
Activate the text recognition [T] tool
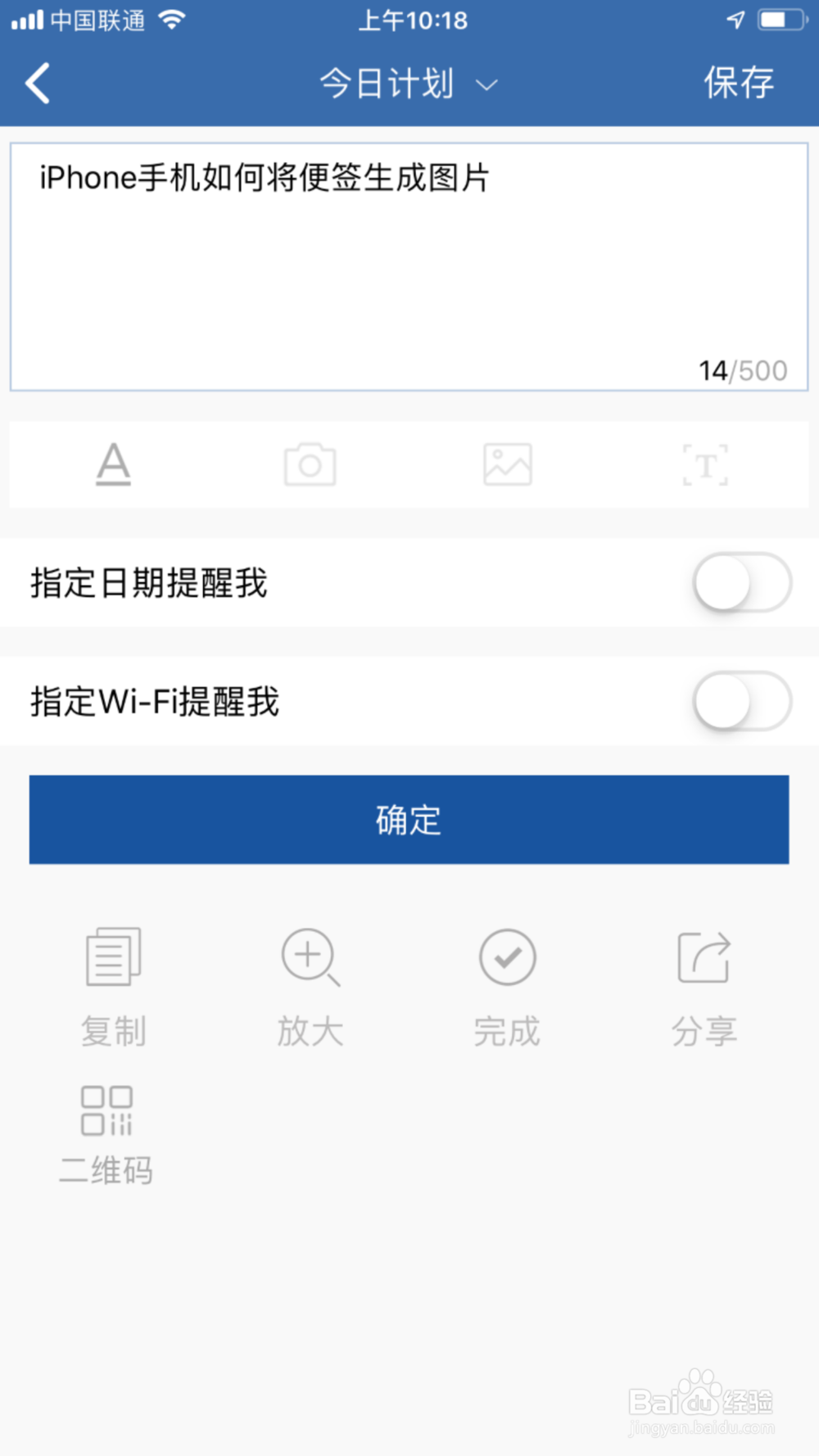click(x=705, y=465)
